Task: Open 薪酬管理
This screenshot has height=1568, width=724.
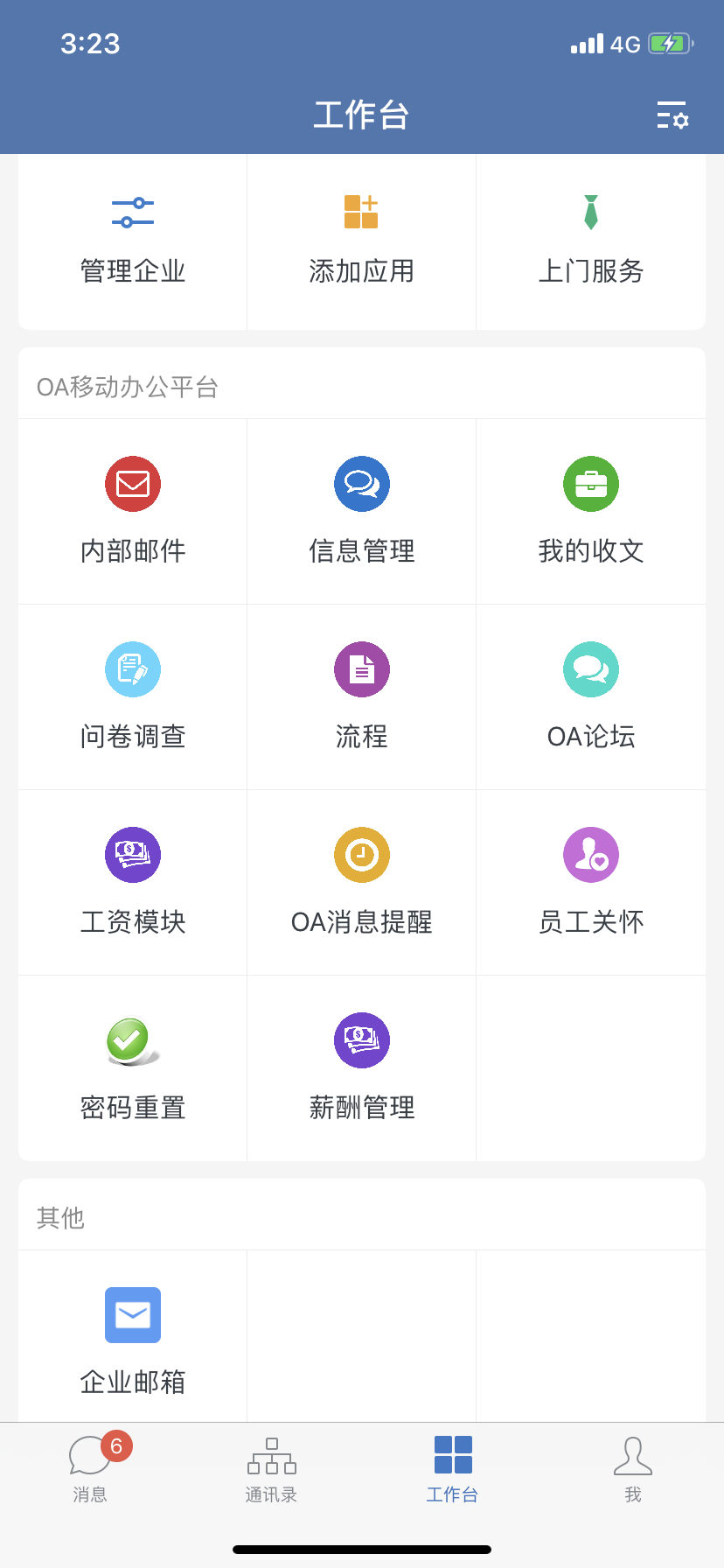Action: (x=362, y=1068)
